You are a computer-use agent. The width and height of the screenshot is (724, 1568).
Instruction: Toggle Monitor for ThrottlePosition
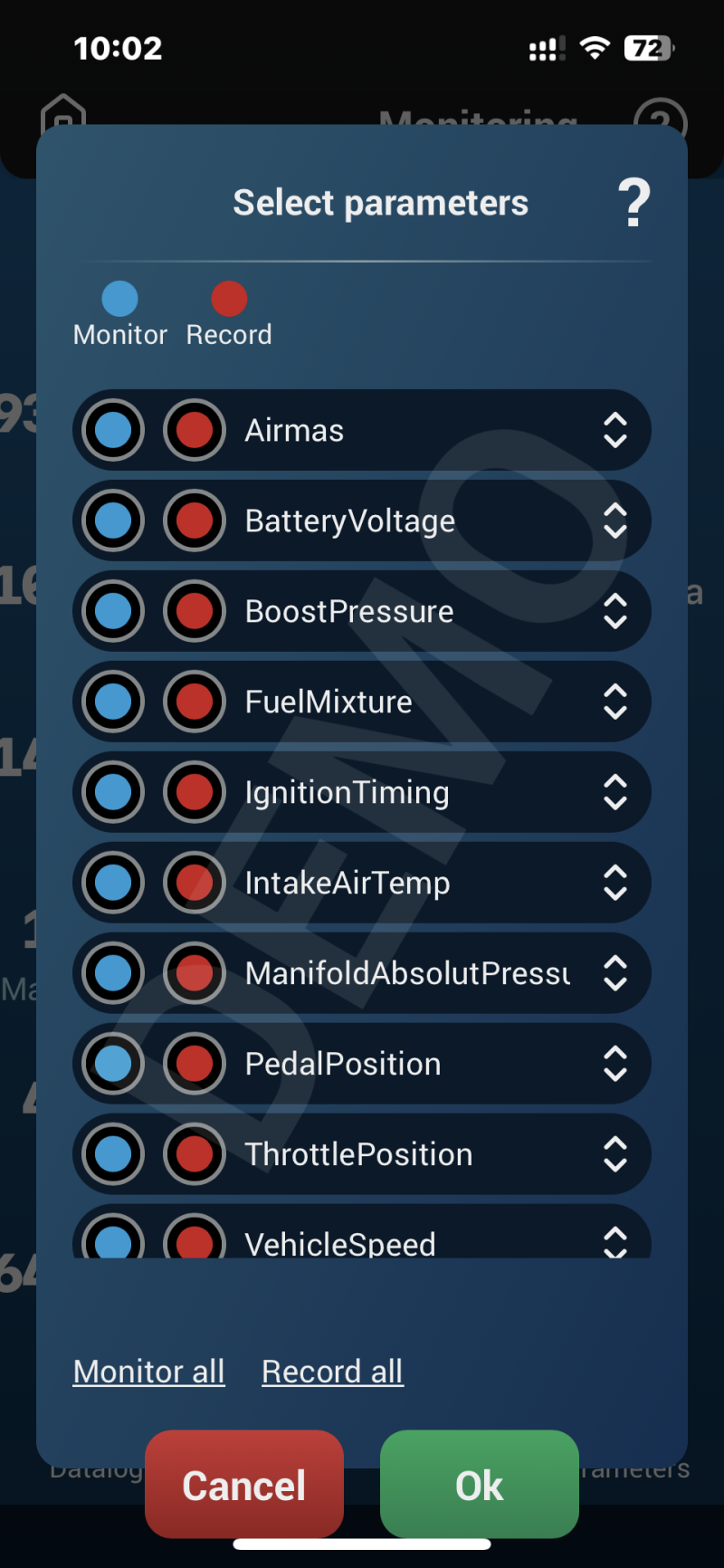(113, 1154)
